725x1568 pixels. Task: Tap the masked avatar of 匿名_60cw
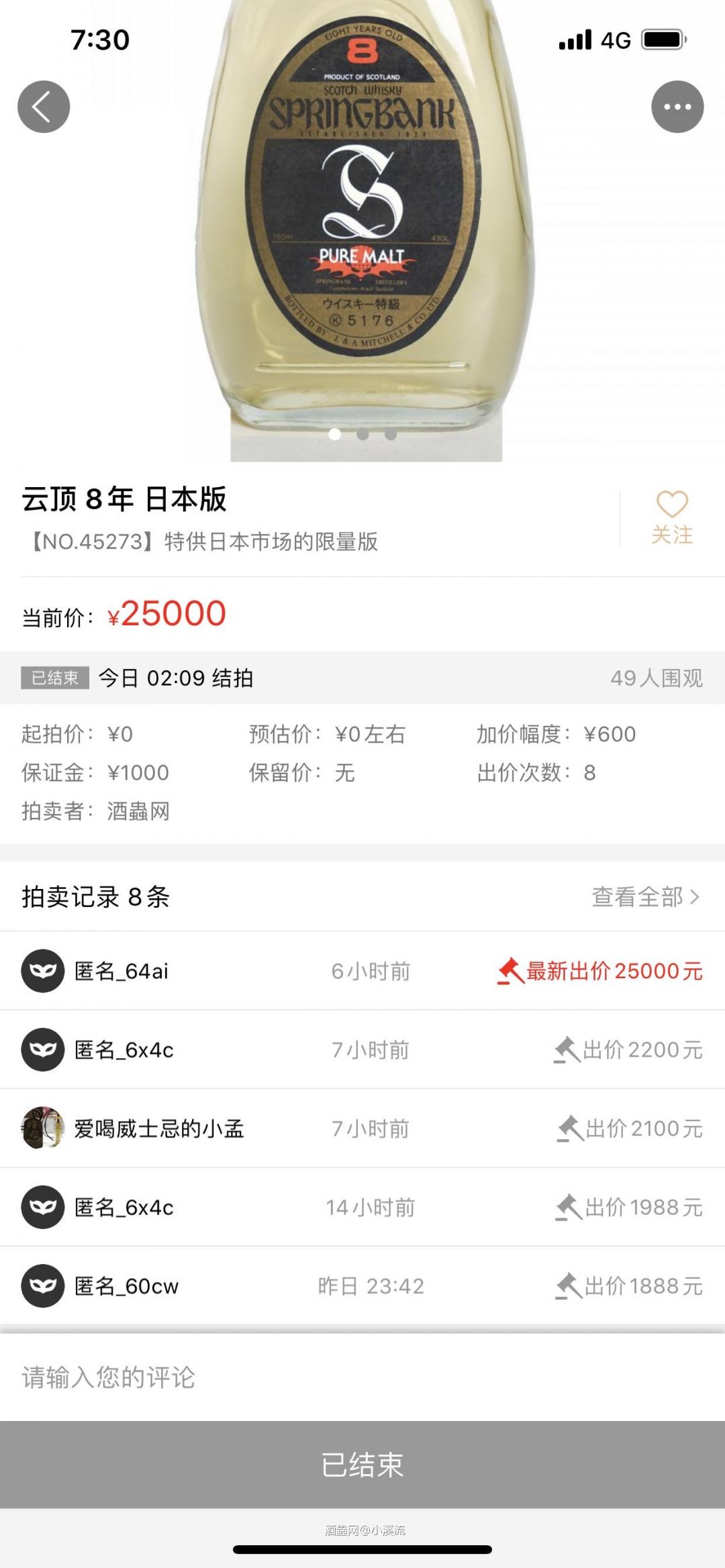click(x=42, y=1286)
